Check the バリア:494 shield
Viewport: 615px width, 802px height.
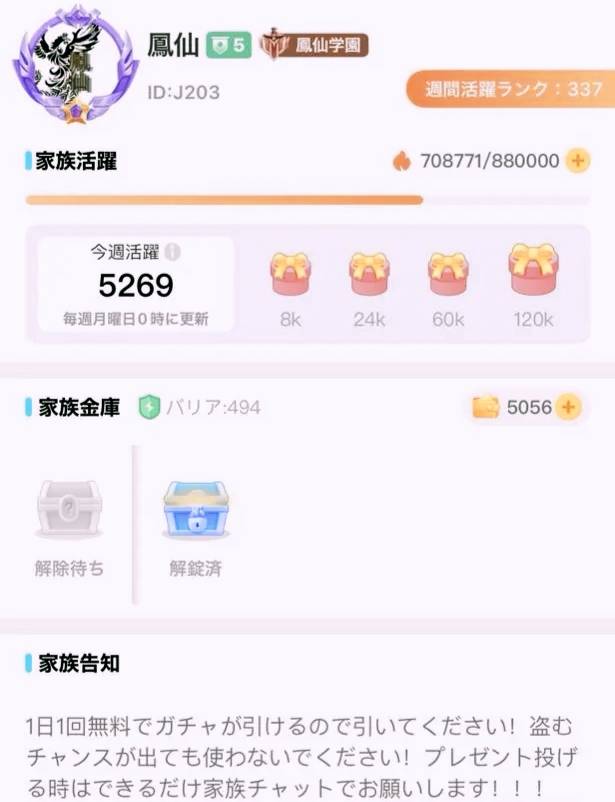pos(150,408)
